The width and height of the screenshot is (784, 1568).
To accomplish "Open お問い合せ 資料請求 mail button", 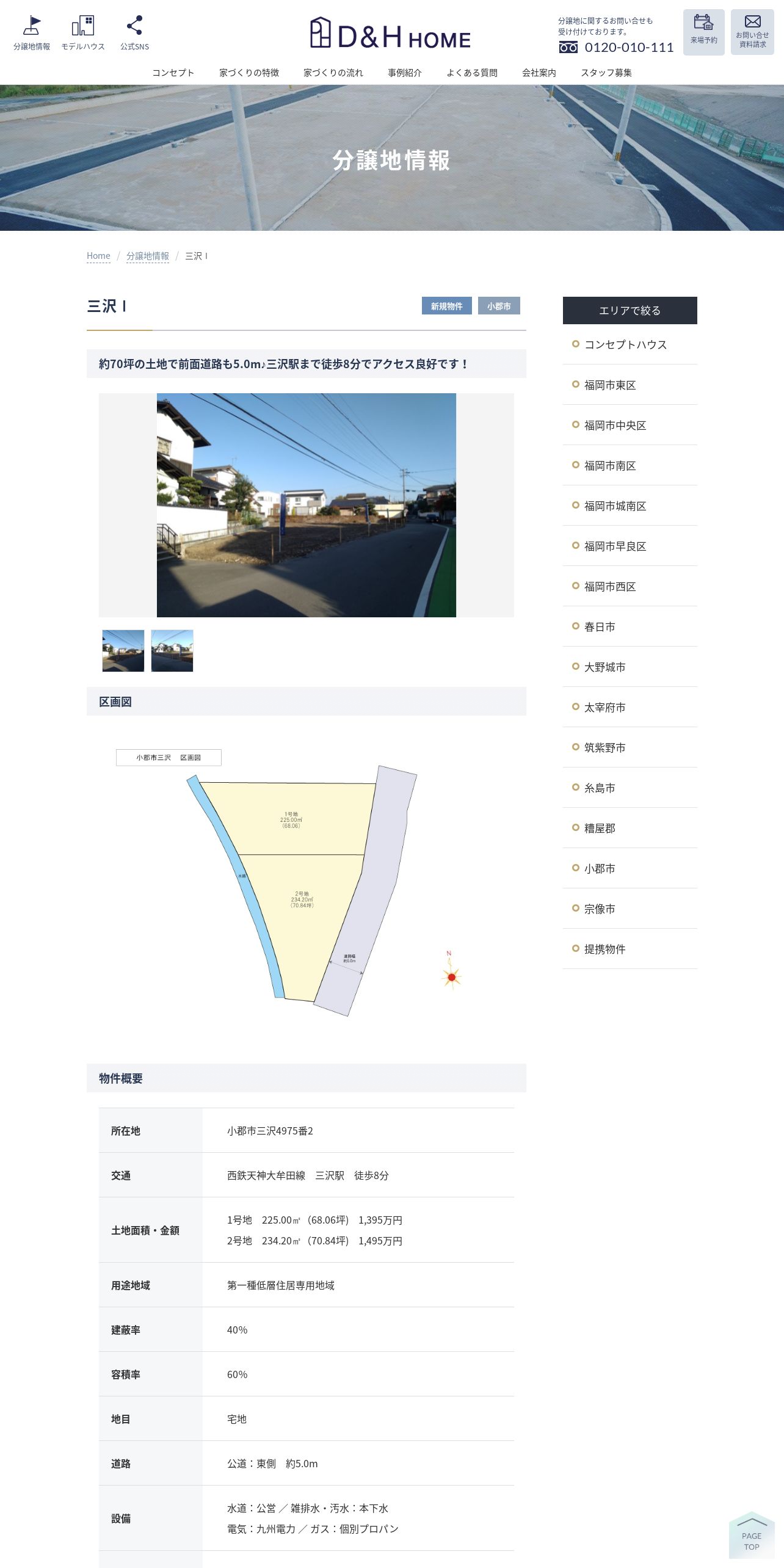I will pos(752,32).
